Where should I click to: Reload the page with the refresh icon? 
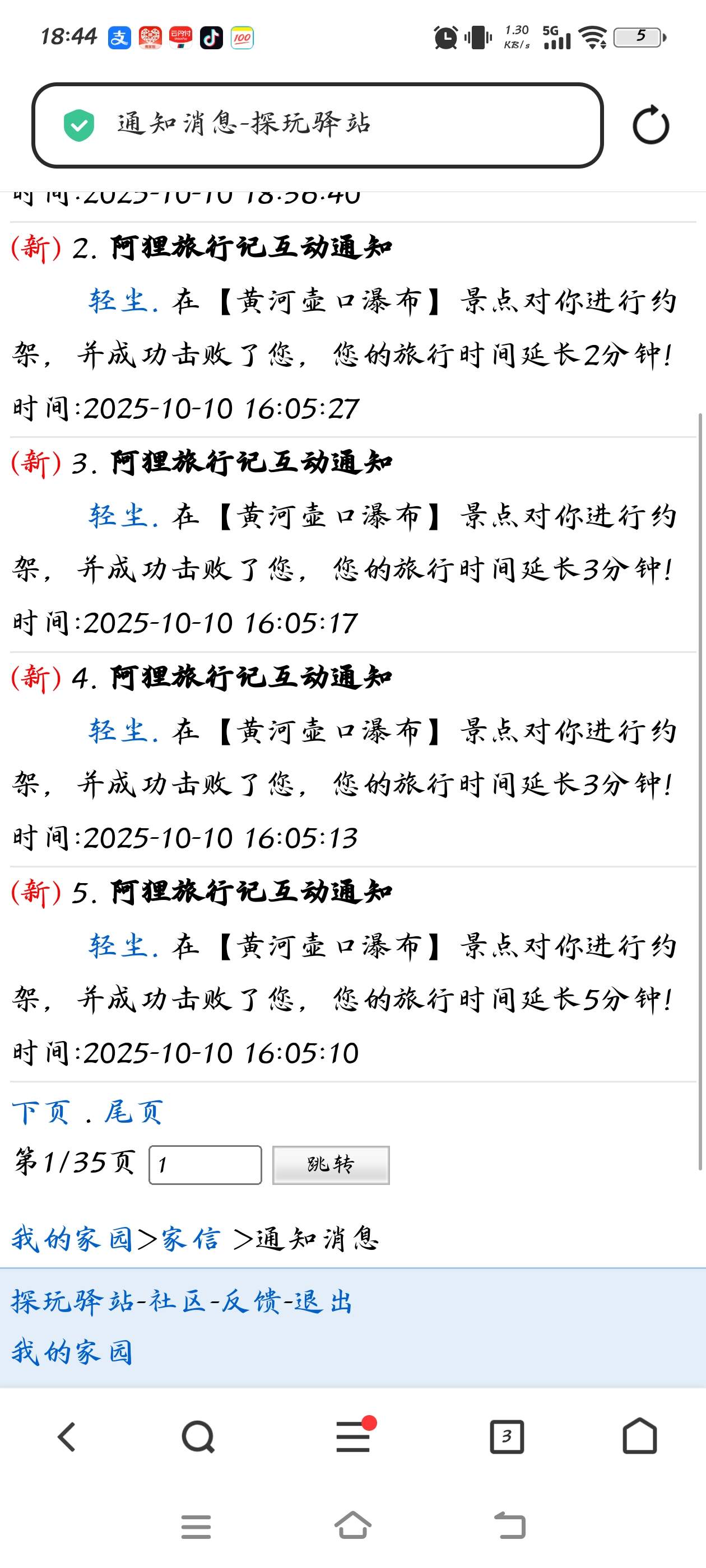pyautogui.click(x=651, y=125)
